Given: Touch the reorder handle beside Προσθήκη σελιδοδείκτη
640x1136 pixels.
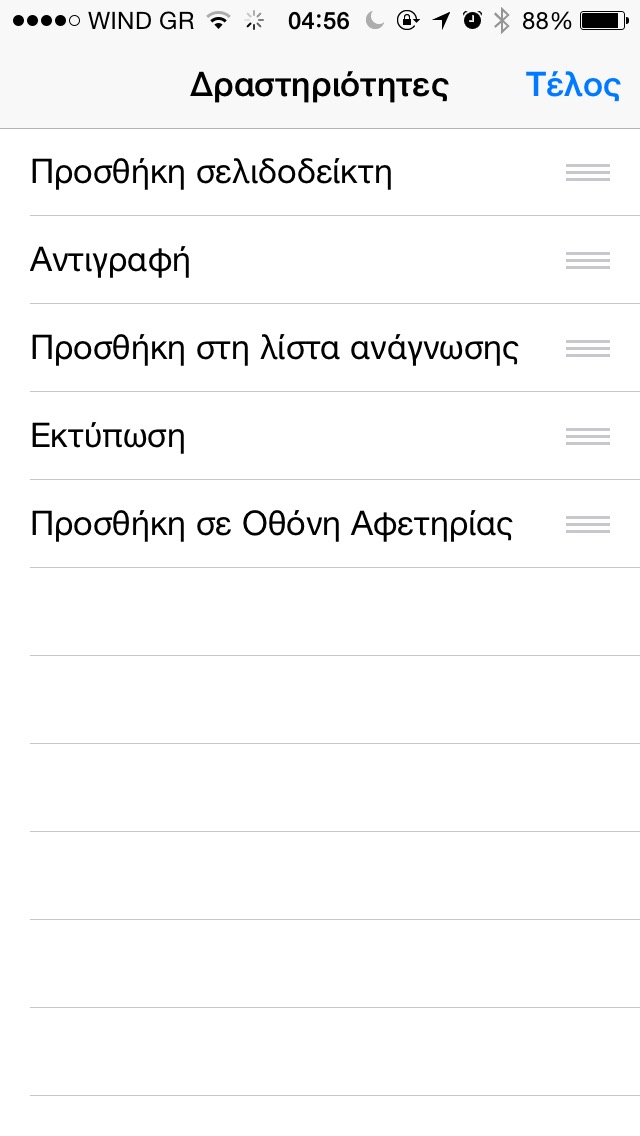Looking at the screenshot, I should coord(587,173).
